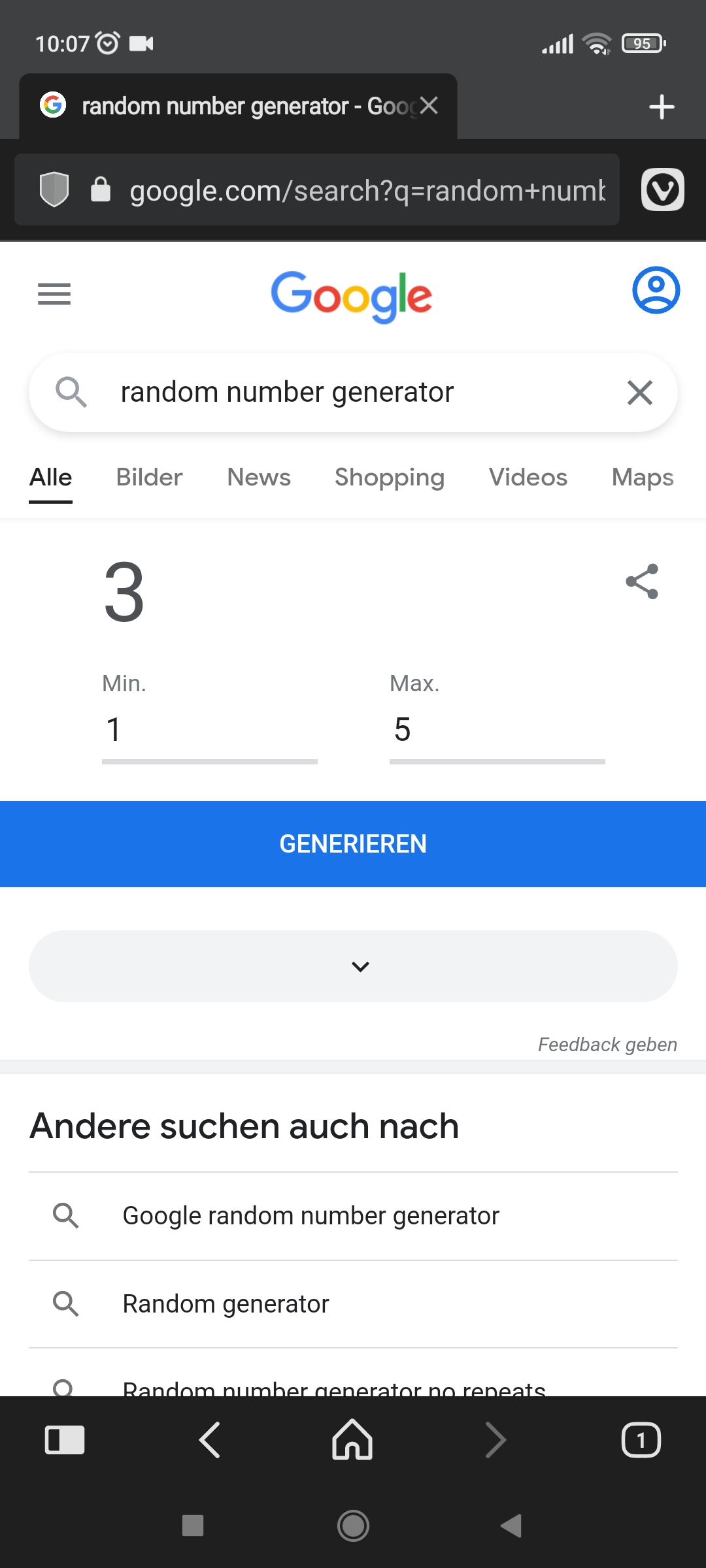Tap GENERIEREN to generate a number
The width and height of the screenshot is (706, 1568).
(353, 844)
